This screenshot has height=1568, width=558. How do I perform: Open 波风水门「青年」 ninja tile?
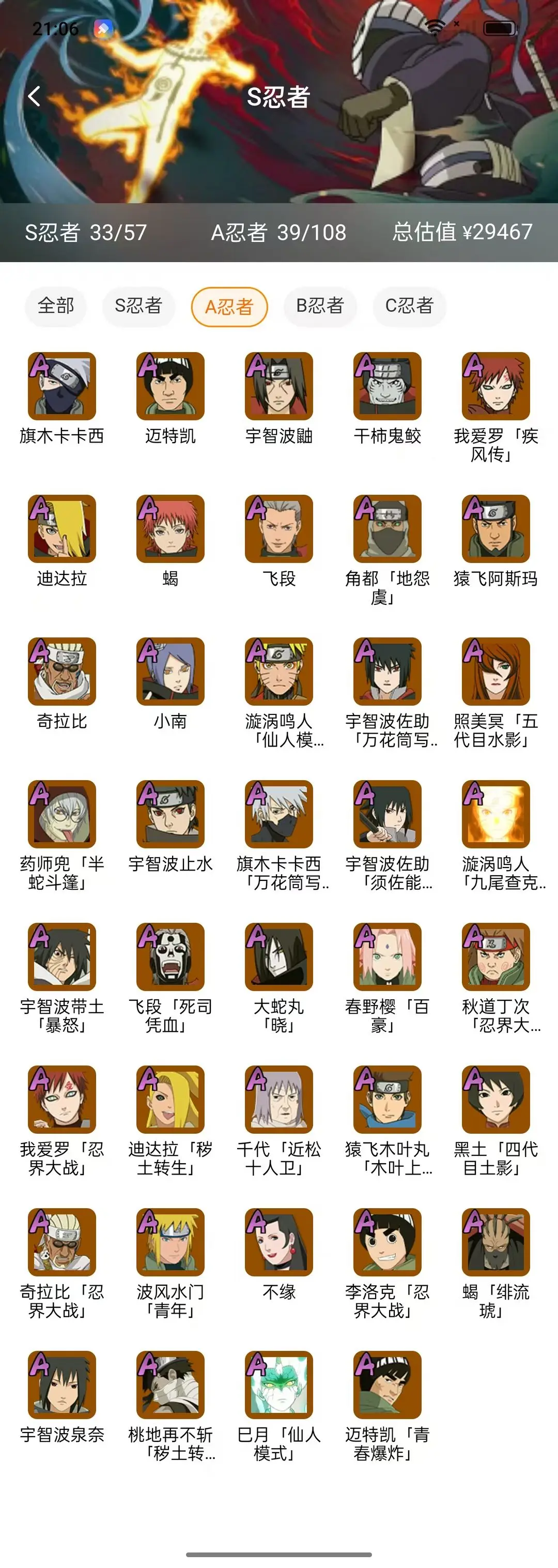pos(171,1263)
